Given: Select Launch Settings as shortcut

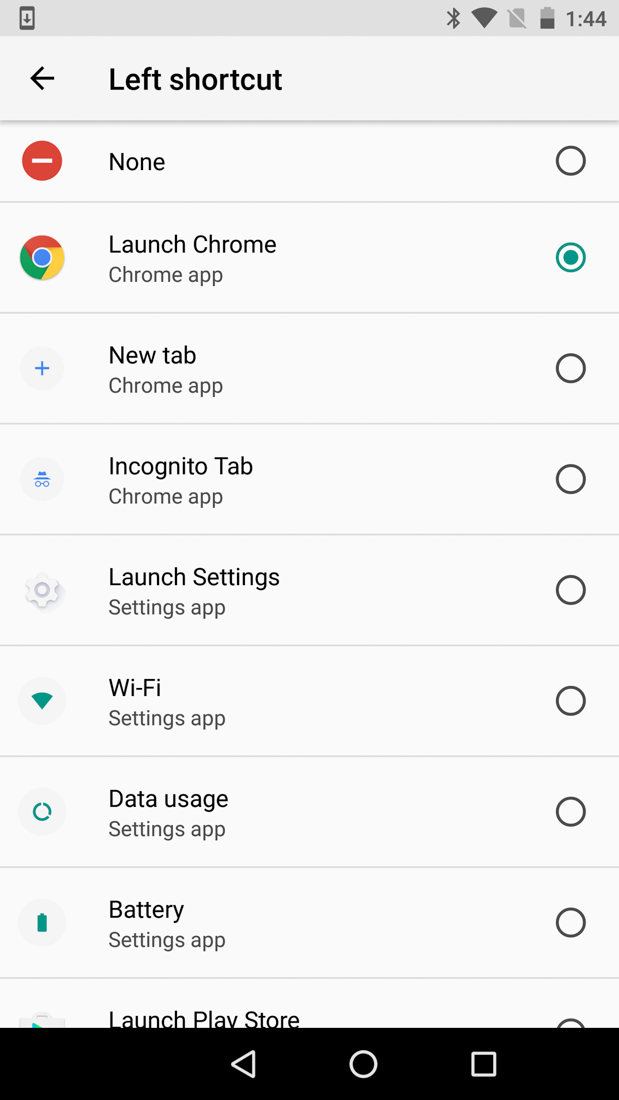Looking at the screenshot, I should 570,590.
